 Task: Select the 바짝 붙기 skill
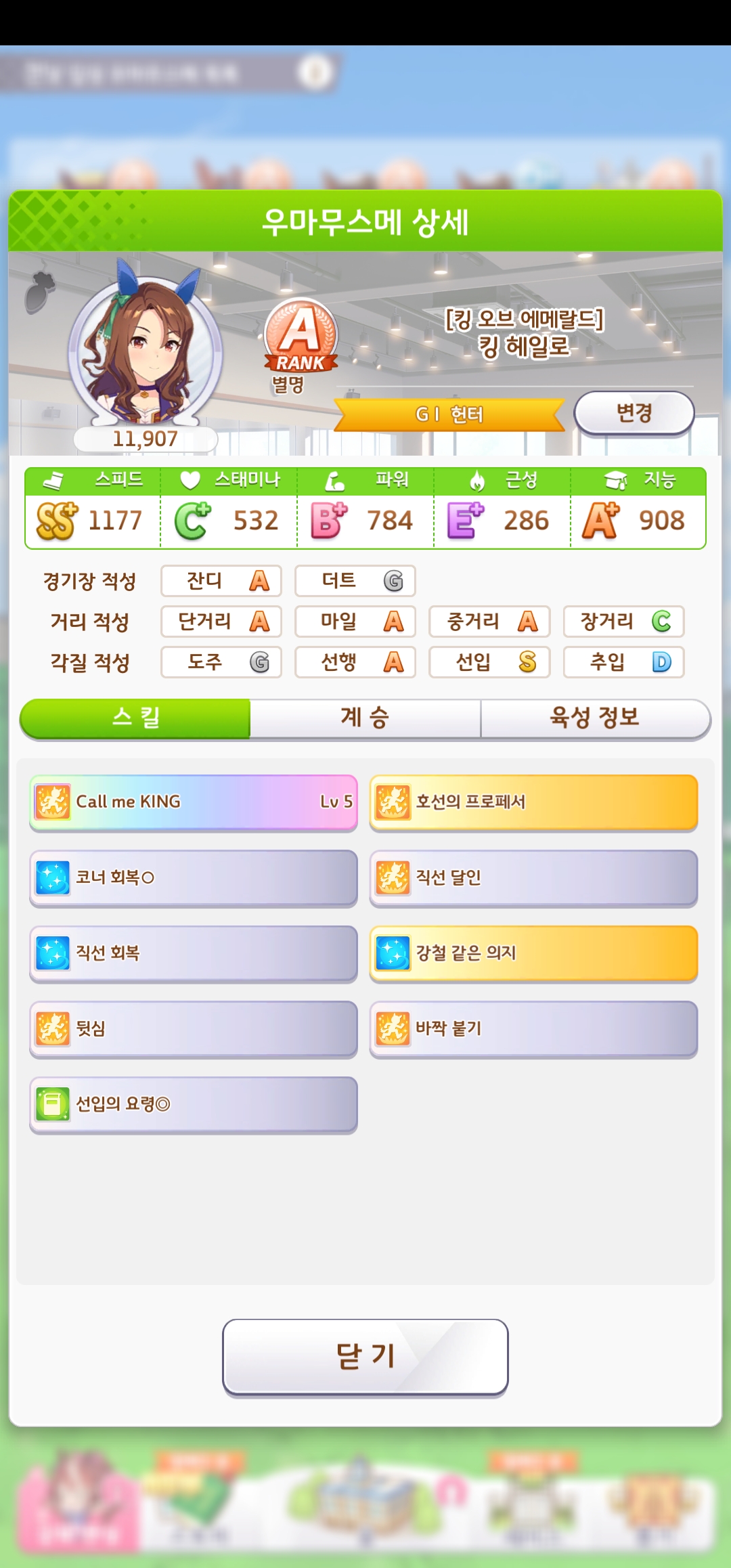(x=533, y=1029)
